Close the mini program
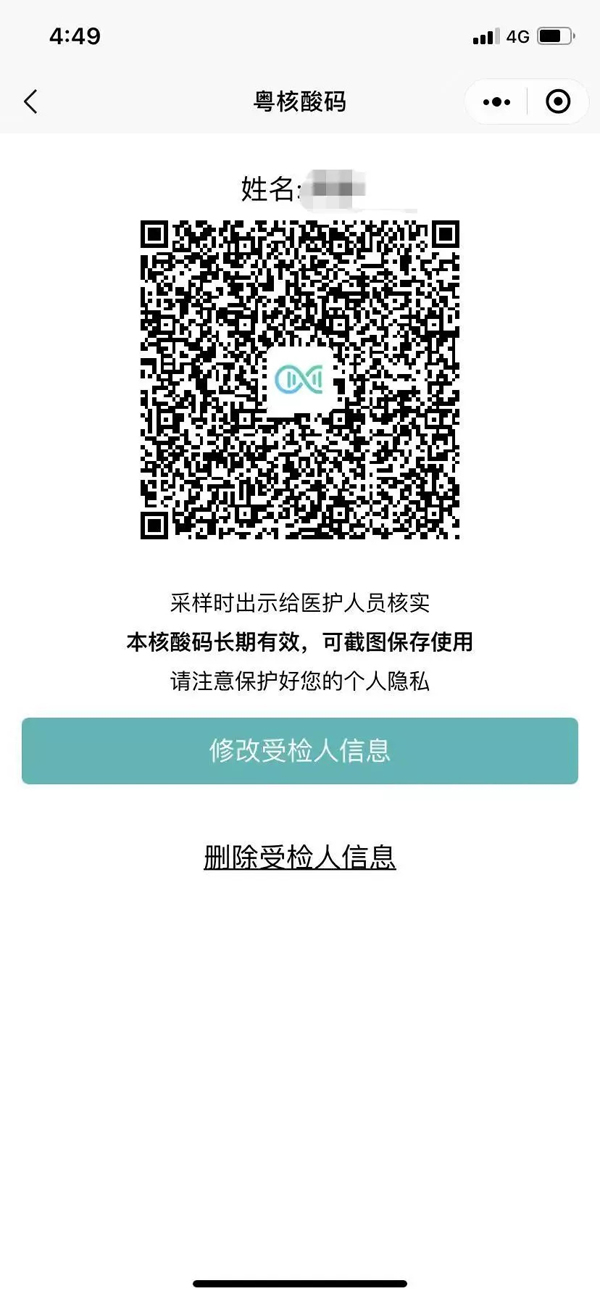Screen dimensions: 600x1299 pyautogui.click(x=557, y=101)
